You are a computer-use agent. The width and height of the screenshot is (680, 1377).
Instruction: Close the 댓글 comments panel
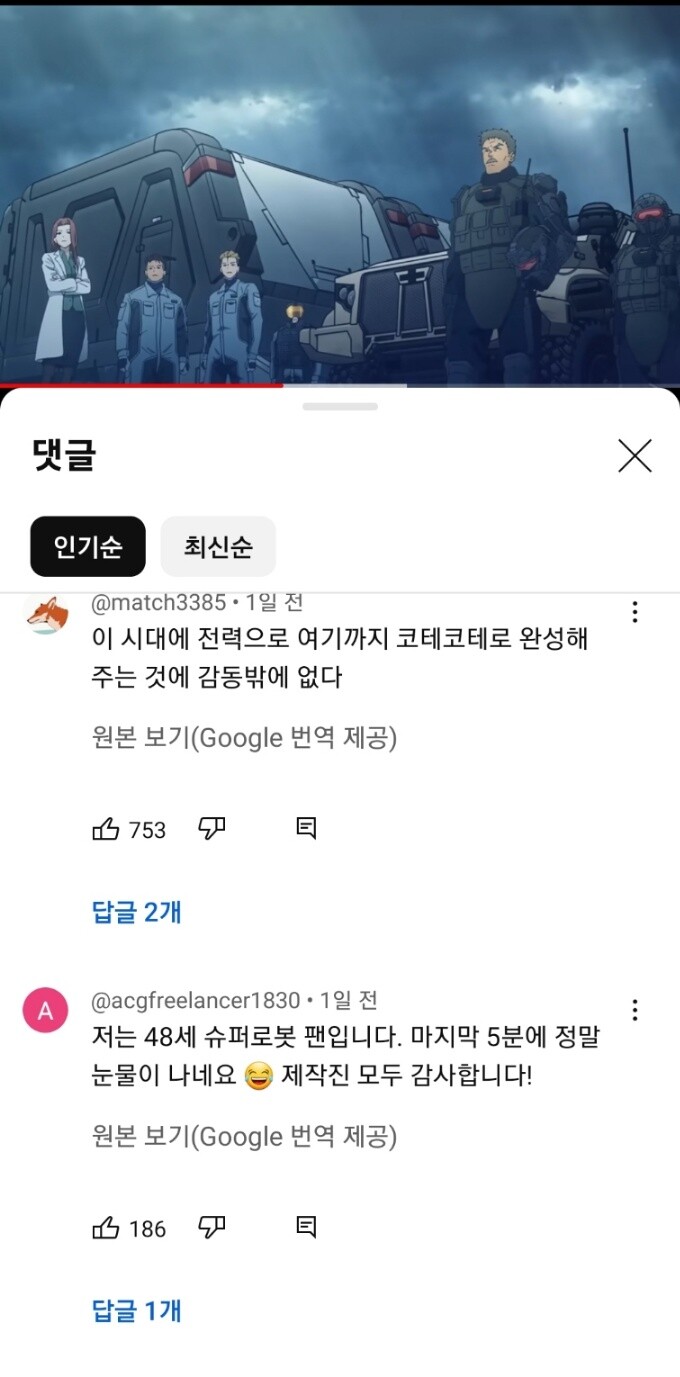pos(635,456)
